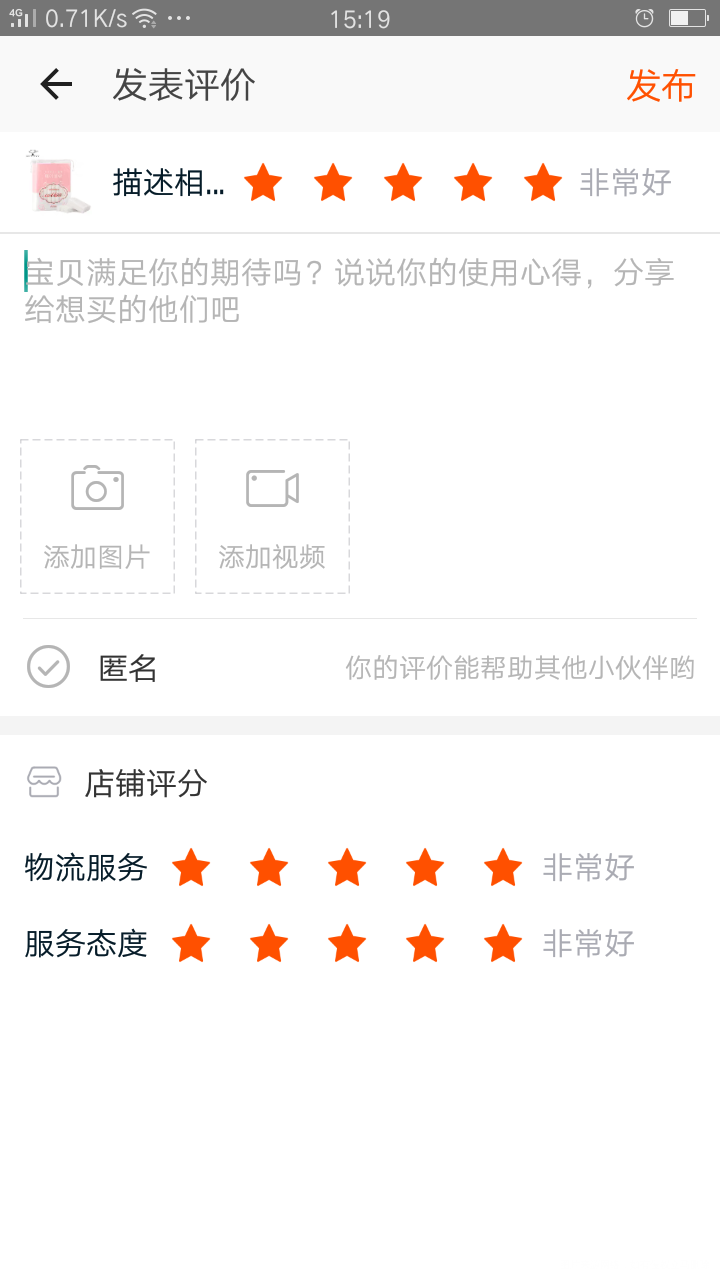This screenshot has width=720, height=1280.
Task: Select the fifth star for 描述相符 rating
Action: tap(542, 182)
